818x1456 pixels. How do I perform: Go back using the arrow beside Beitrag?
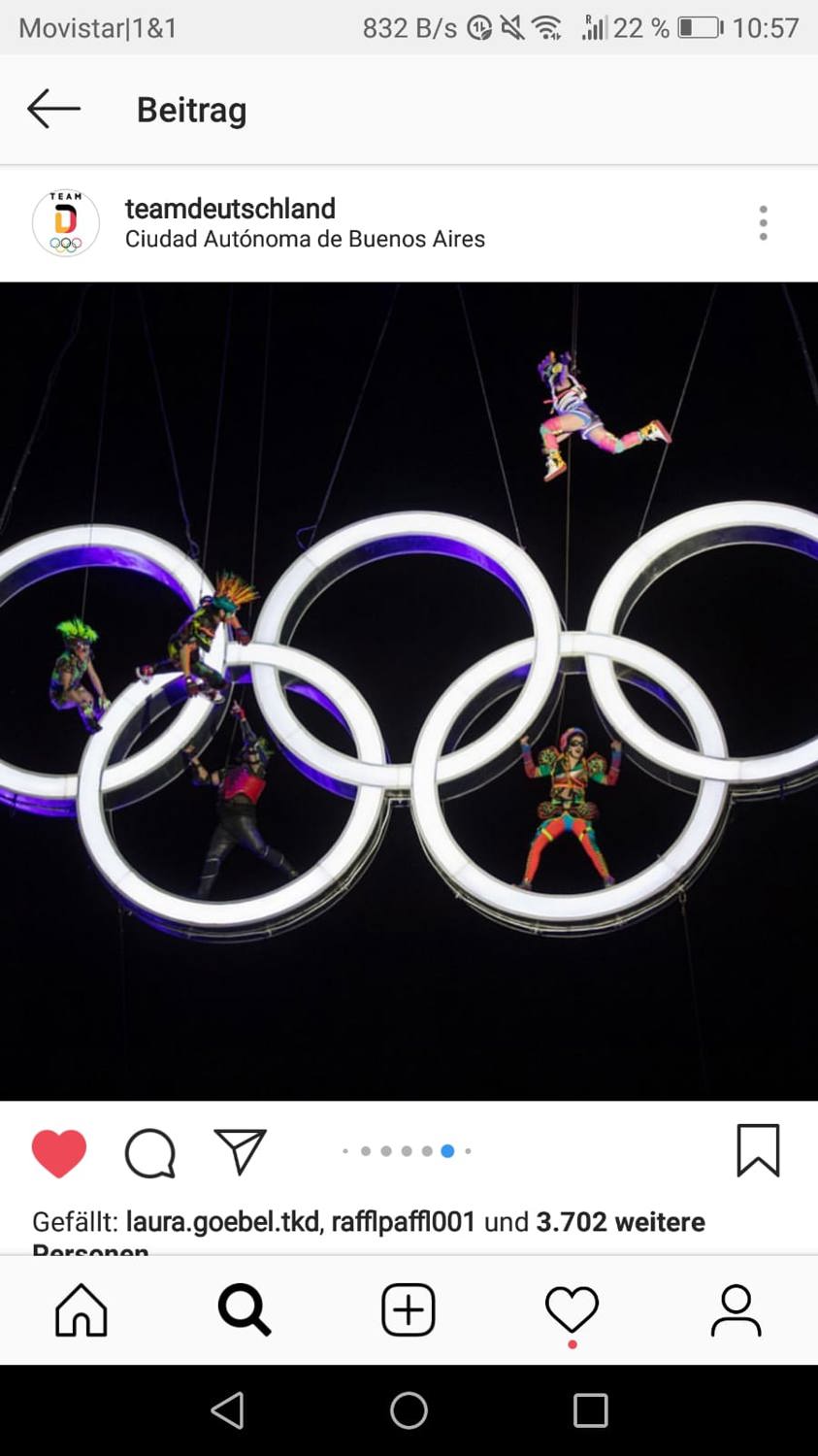(53, 109)
